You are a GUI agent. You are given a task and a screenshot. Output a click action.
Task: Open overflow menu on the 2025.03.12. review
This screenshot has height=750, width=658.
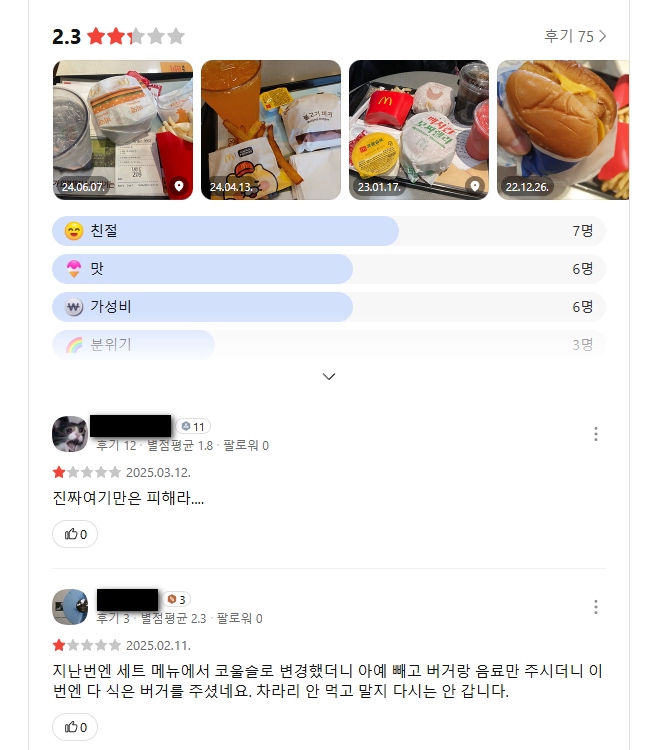click(x=596, y=434)
